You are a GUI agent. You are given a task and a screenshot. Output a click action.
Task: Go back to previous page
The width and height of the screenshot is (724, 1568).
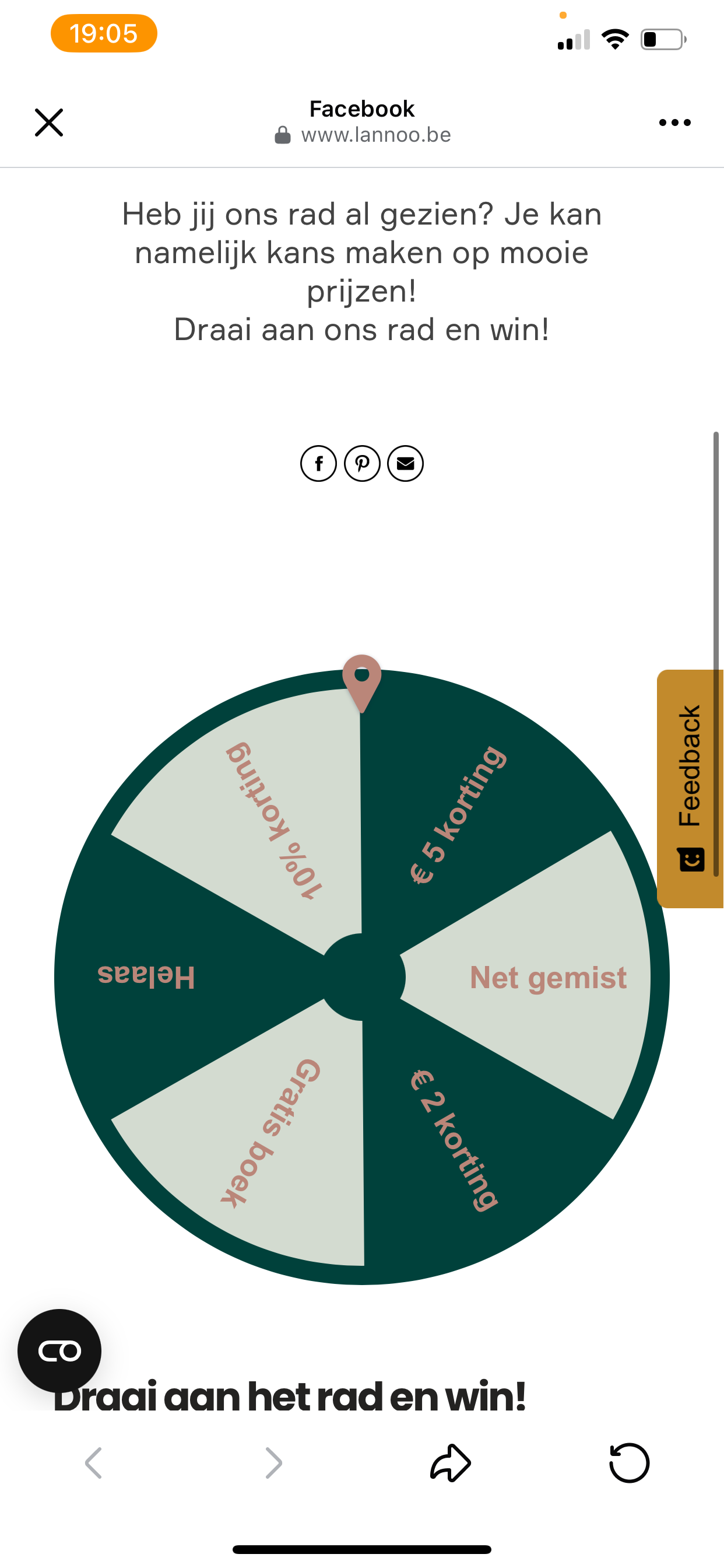click(93, 1462)
